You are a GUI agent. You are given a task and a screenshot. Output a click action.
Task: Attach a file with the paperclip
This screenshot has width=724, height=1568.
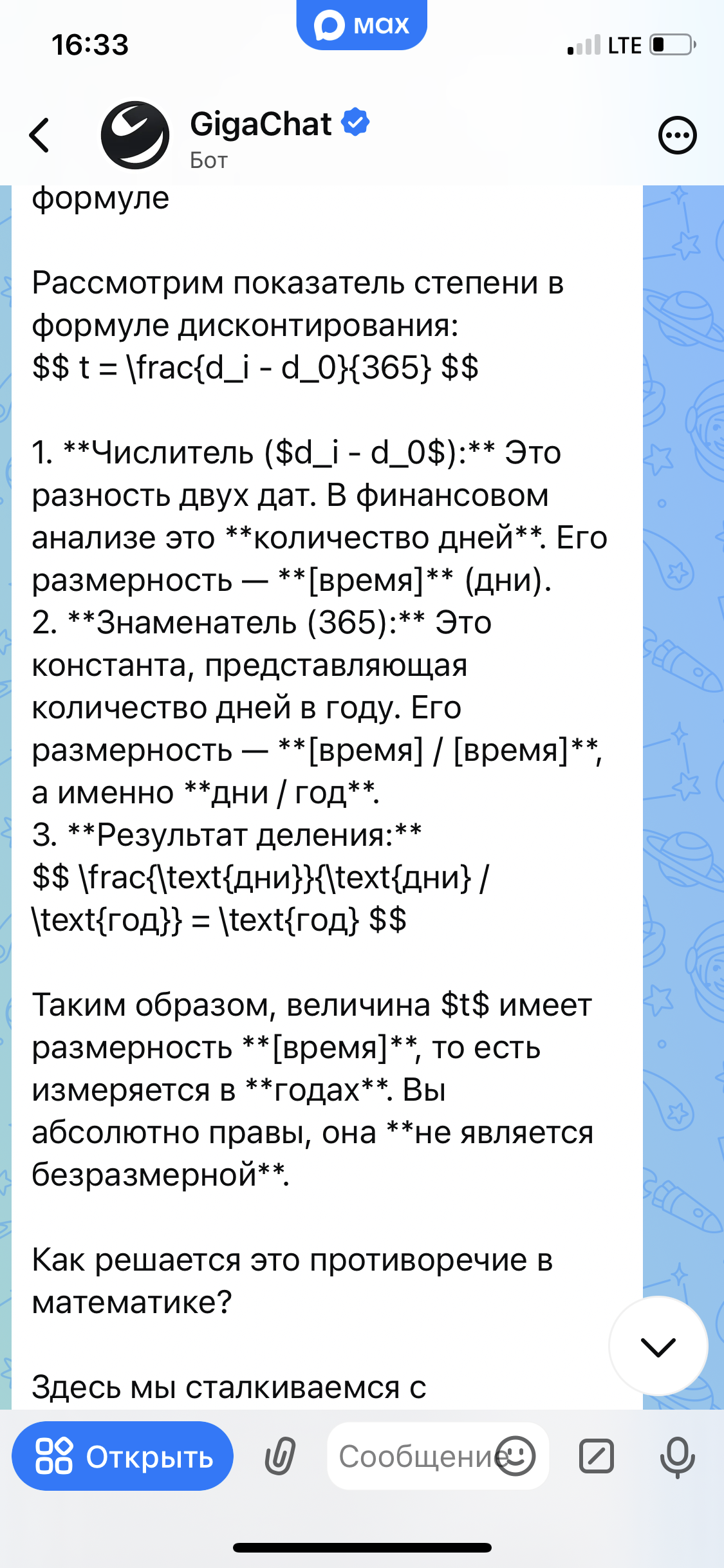[281, 1457]
